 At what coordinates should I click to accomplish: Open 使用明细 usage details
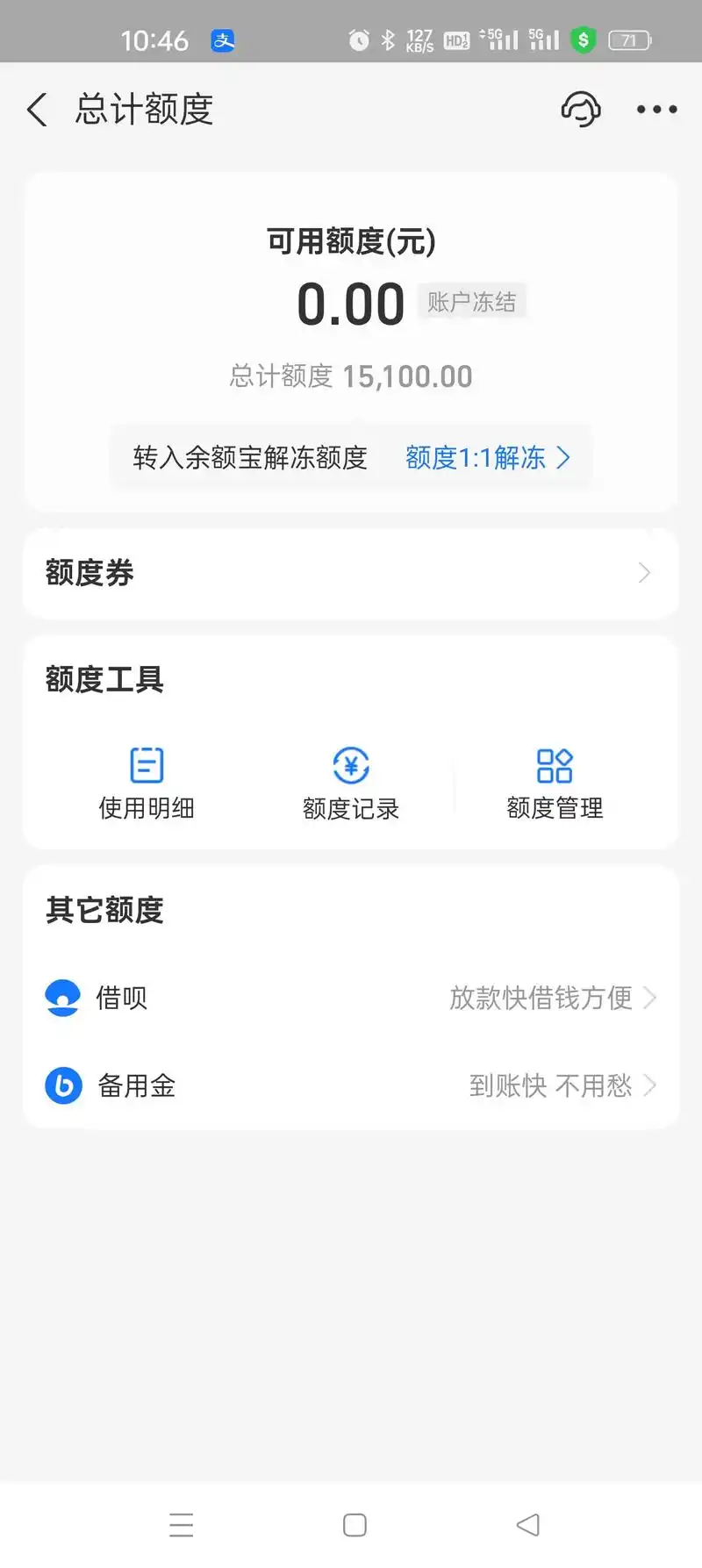tap(147, 783)
